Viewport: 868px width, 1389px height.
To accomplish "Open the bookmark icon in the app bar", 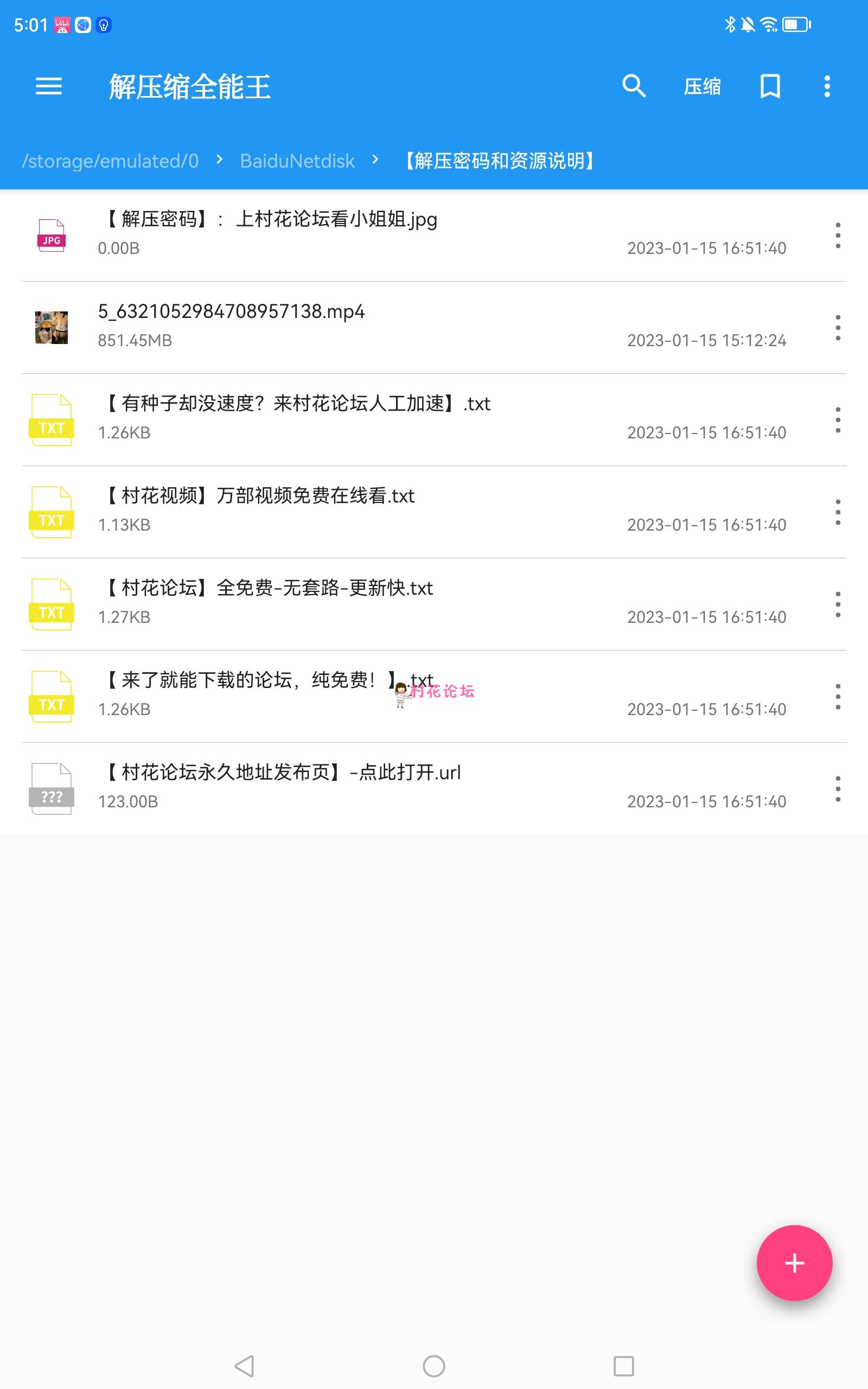I will [770, 87].
